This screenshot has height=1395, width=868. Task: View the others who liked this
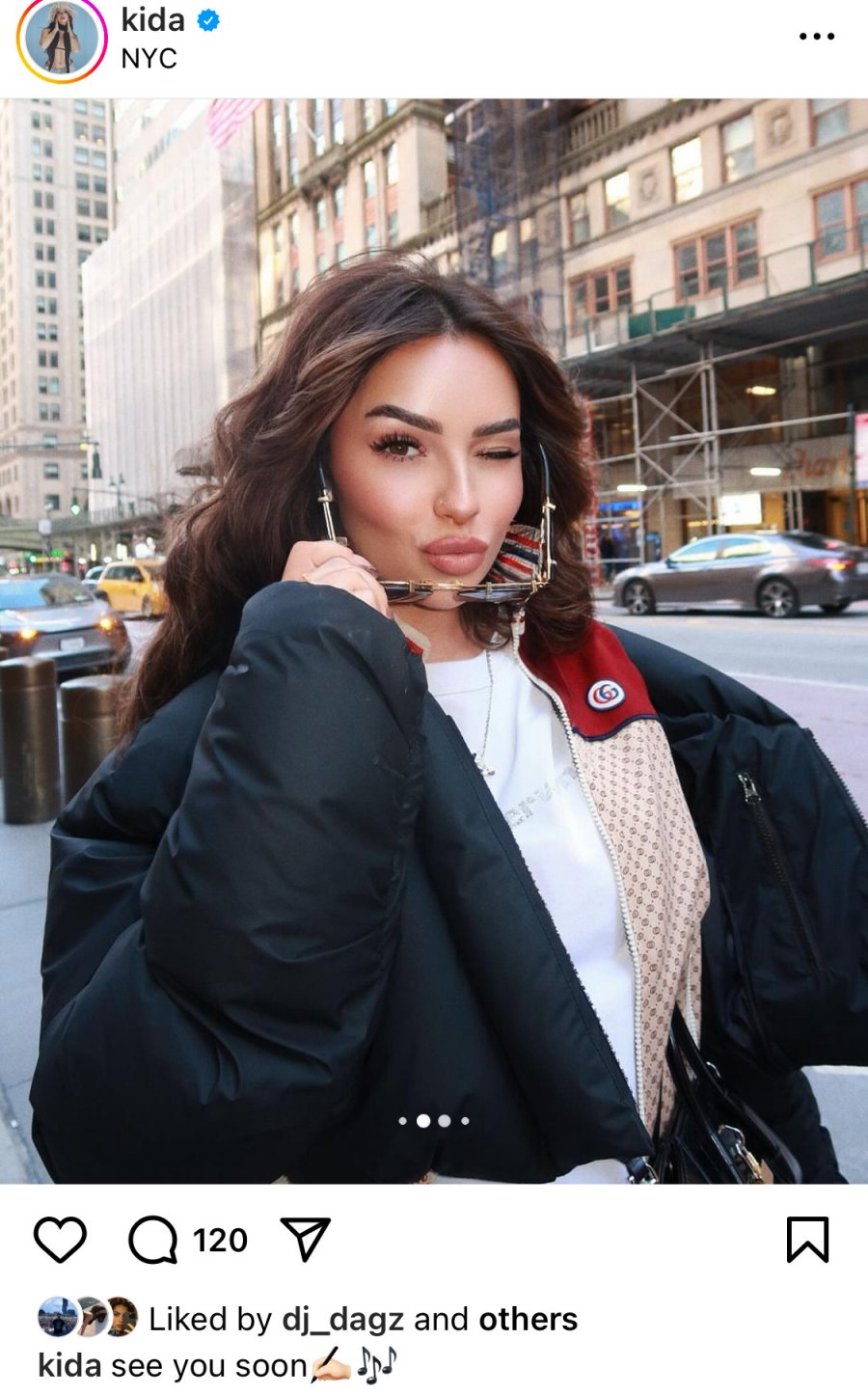click(x=528, y=1319)
